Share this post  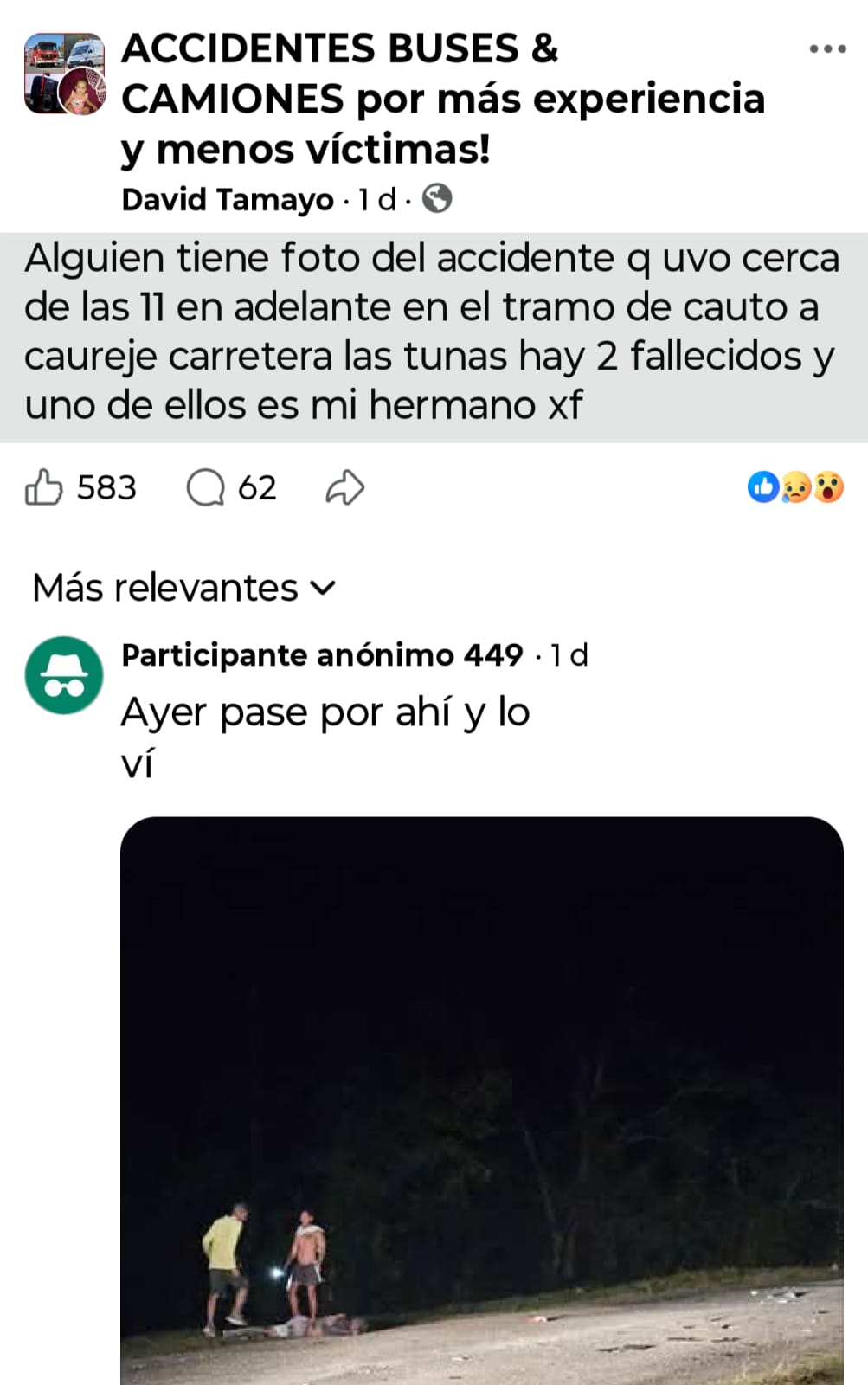coord(344,487)
